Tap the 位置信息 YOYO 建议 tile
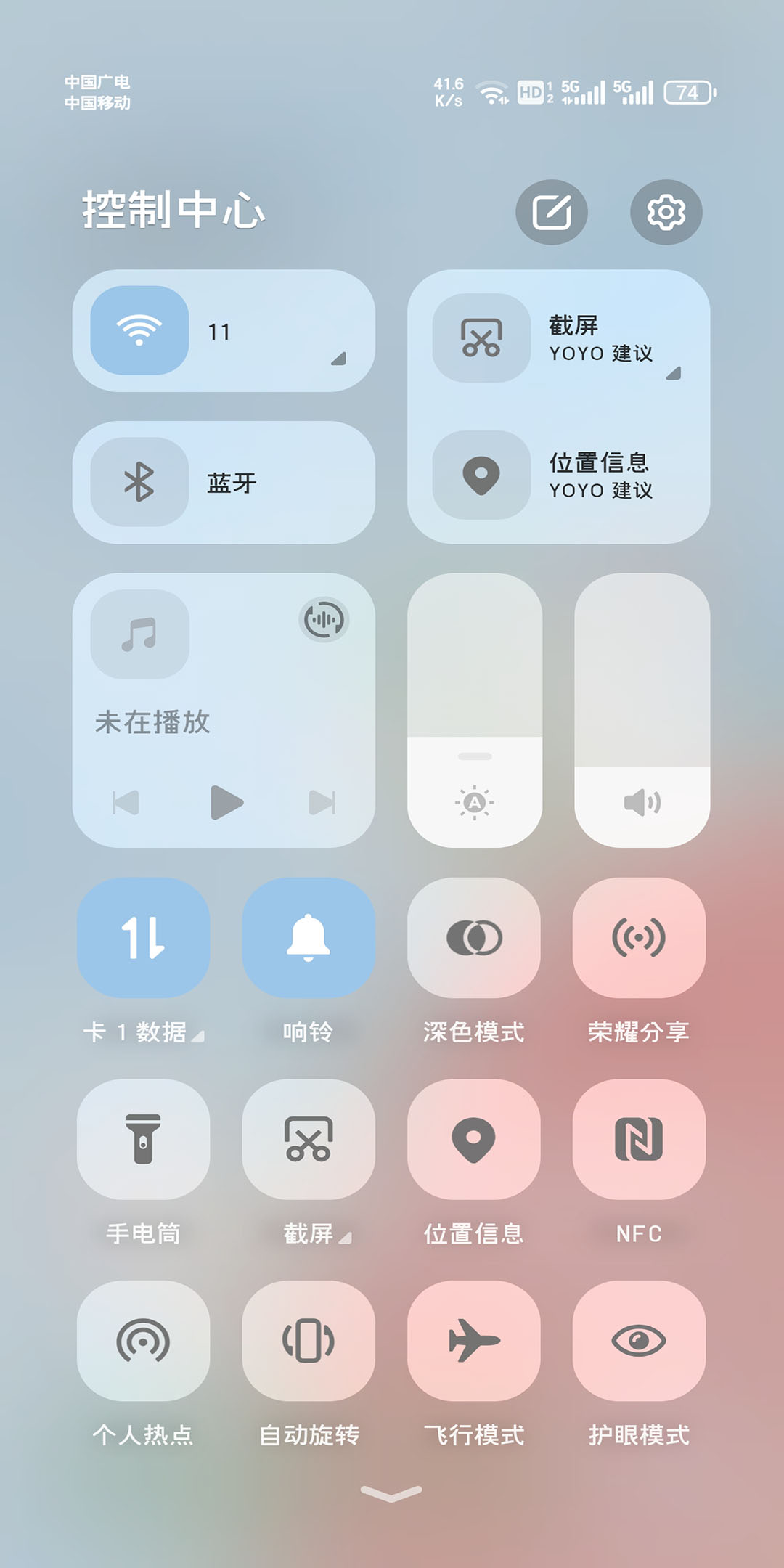 tap(482, 475)
